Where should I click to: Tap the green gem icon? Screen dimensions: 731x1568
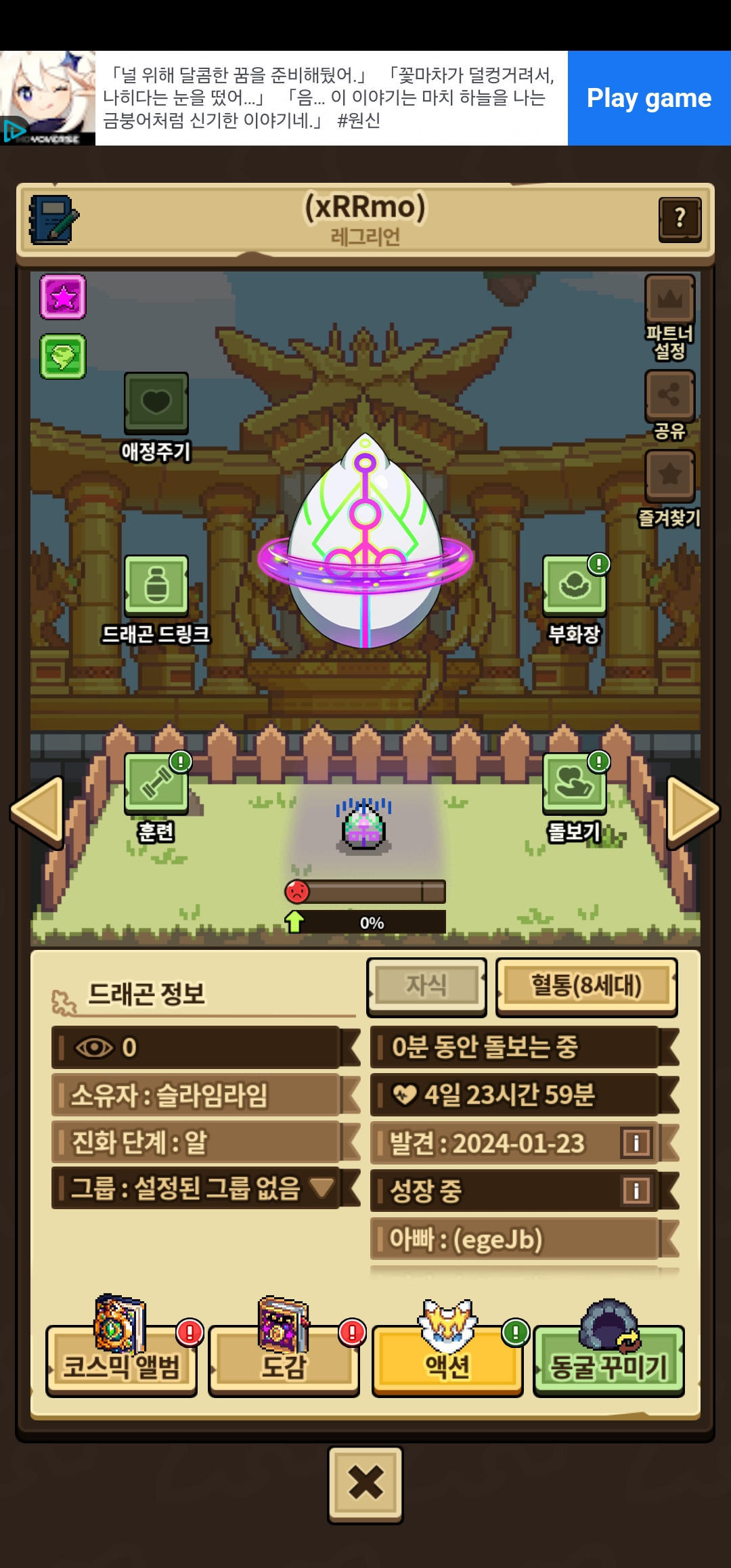(63, 356)
